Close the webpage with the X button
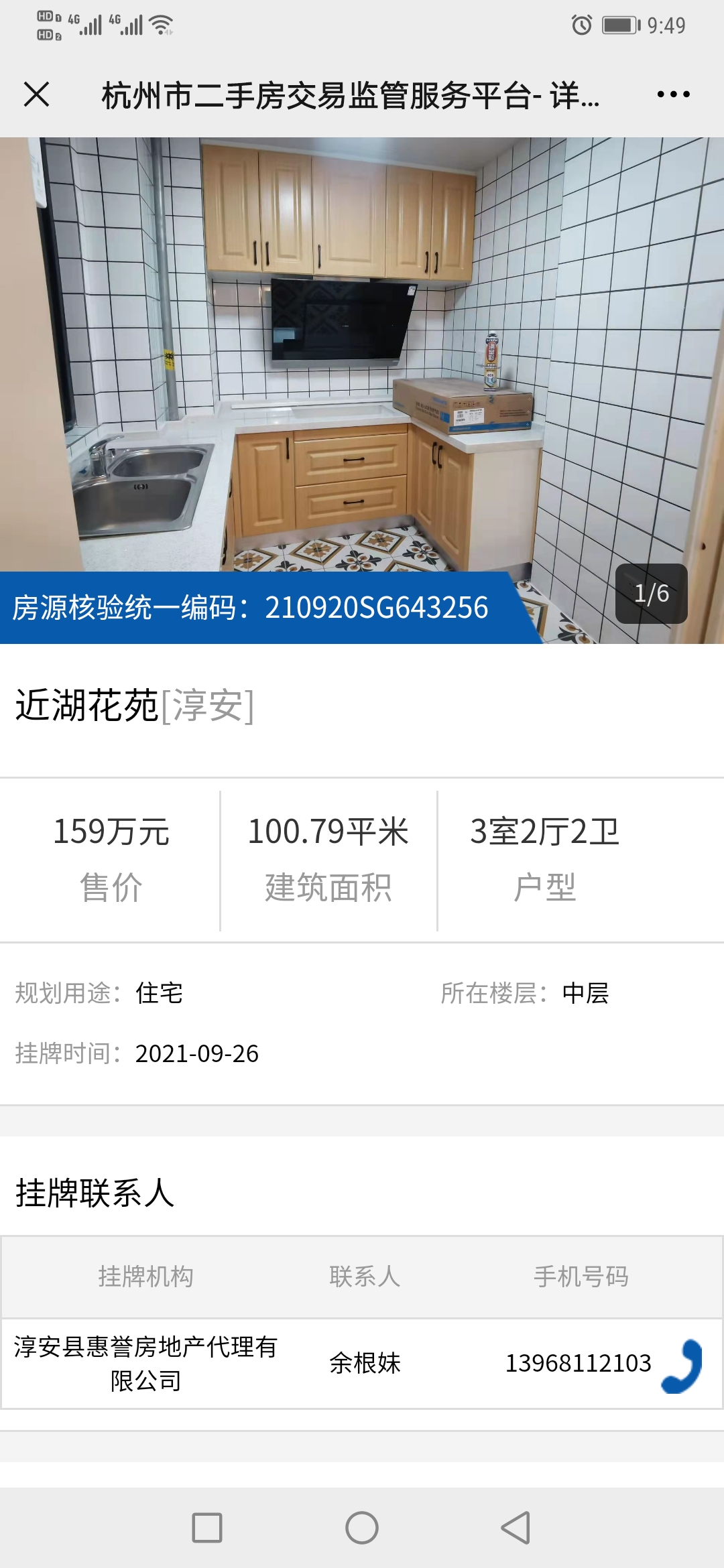Image resolution: width=724 pixels, height=1568 pixels. [x=36, y=94]
